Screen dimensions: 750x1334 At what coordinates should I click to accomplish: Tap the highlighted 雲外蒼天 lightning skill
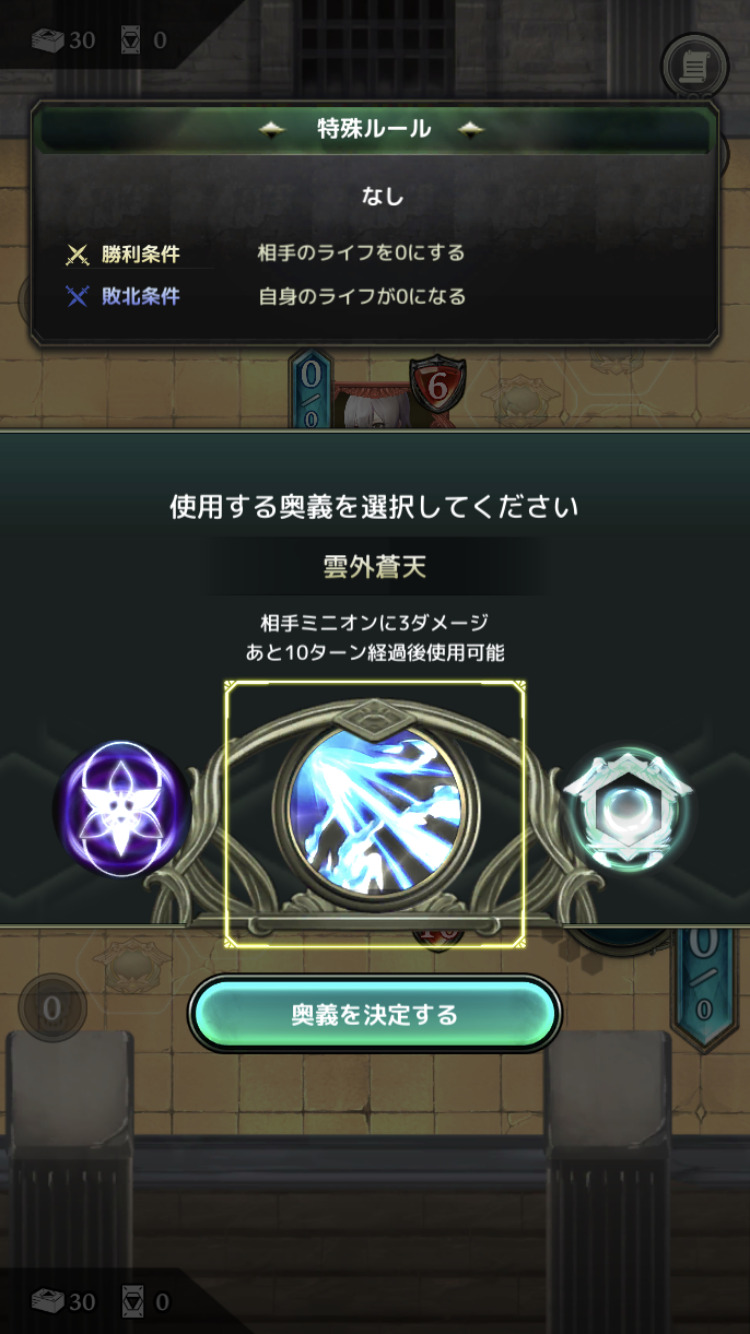[x=374, y=809]
